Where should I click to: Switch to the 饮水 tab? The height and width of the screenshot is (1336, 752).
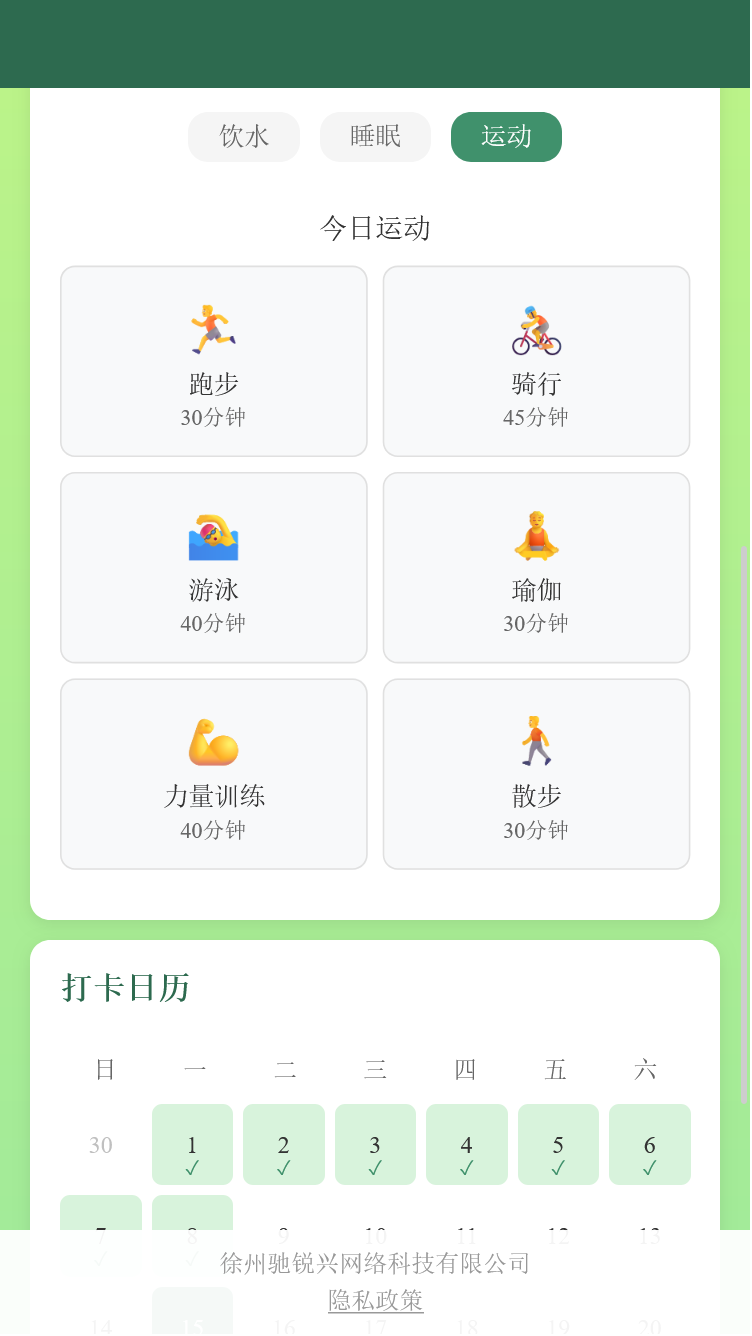coord(243,137)
